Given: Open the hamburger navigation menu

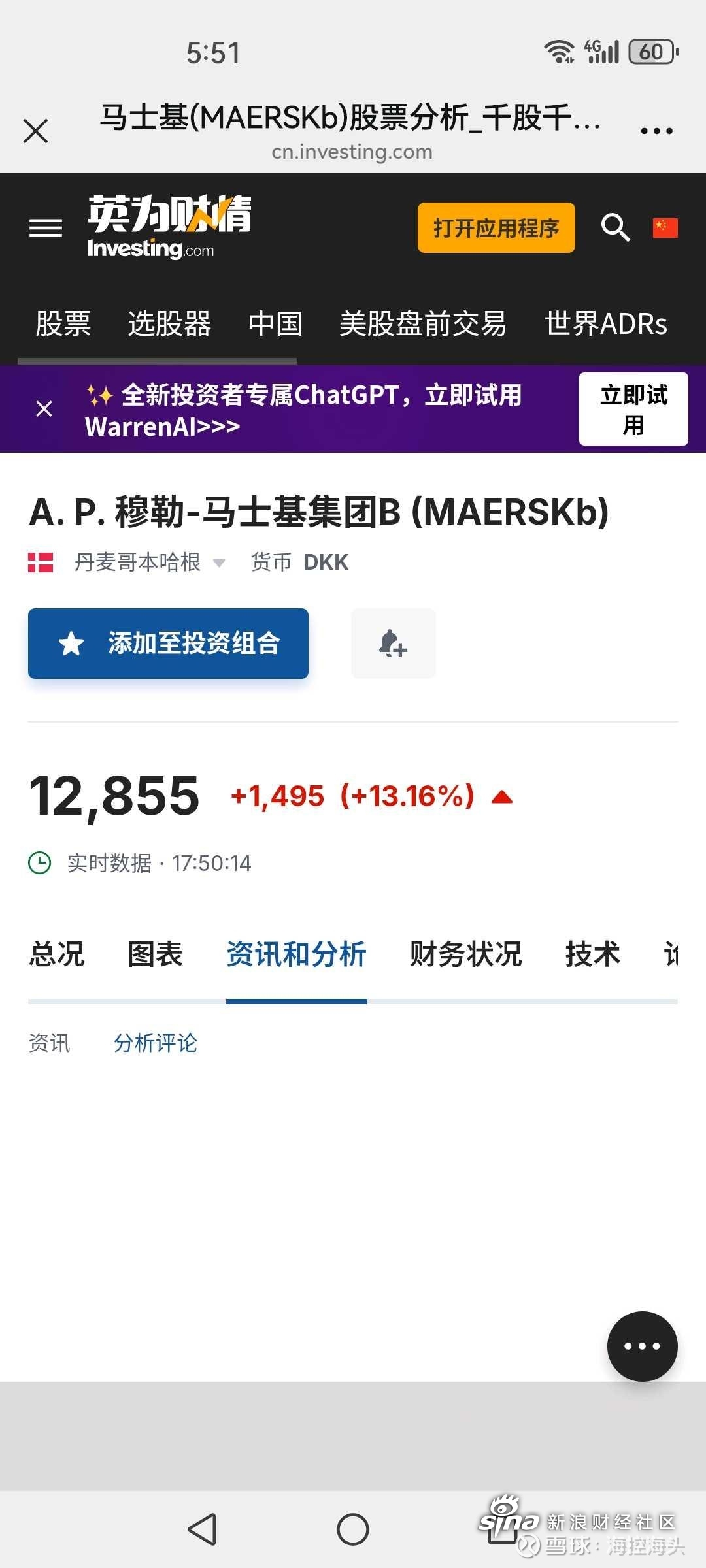Looking at the screenshot, I should [46, 228].
